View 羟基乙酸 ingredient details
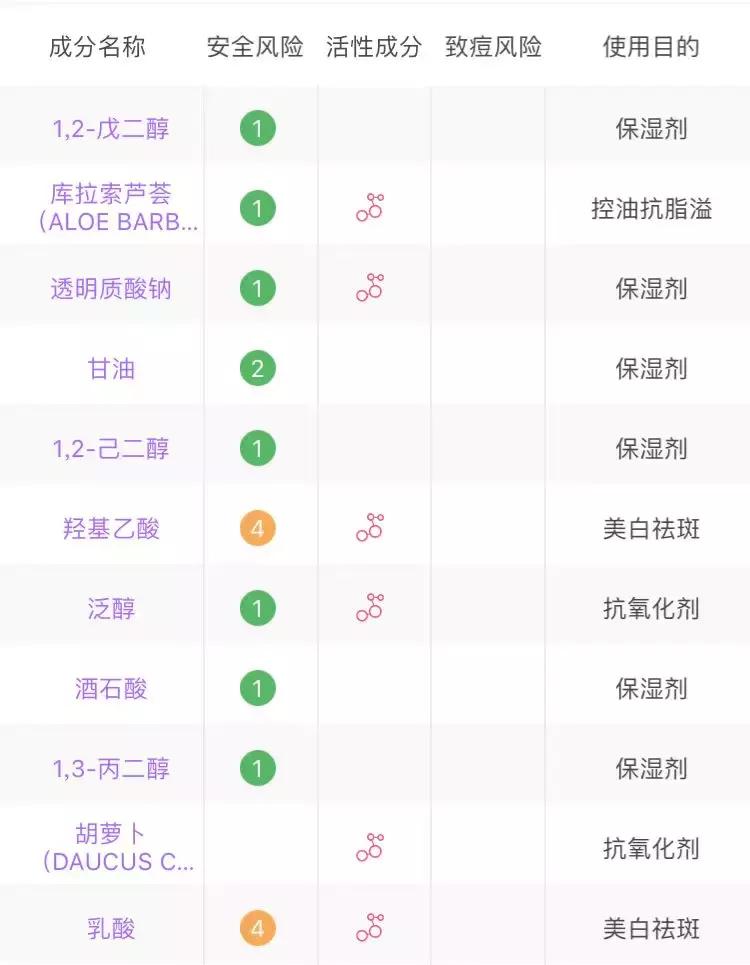Viewport: 750px width, 965px height. (x=111, y=529)
